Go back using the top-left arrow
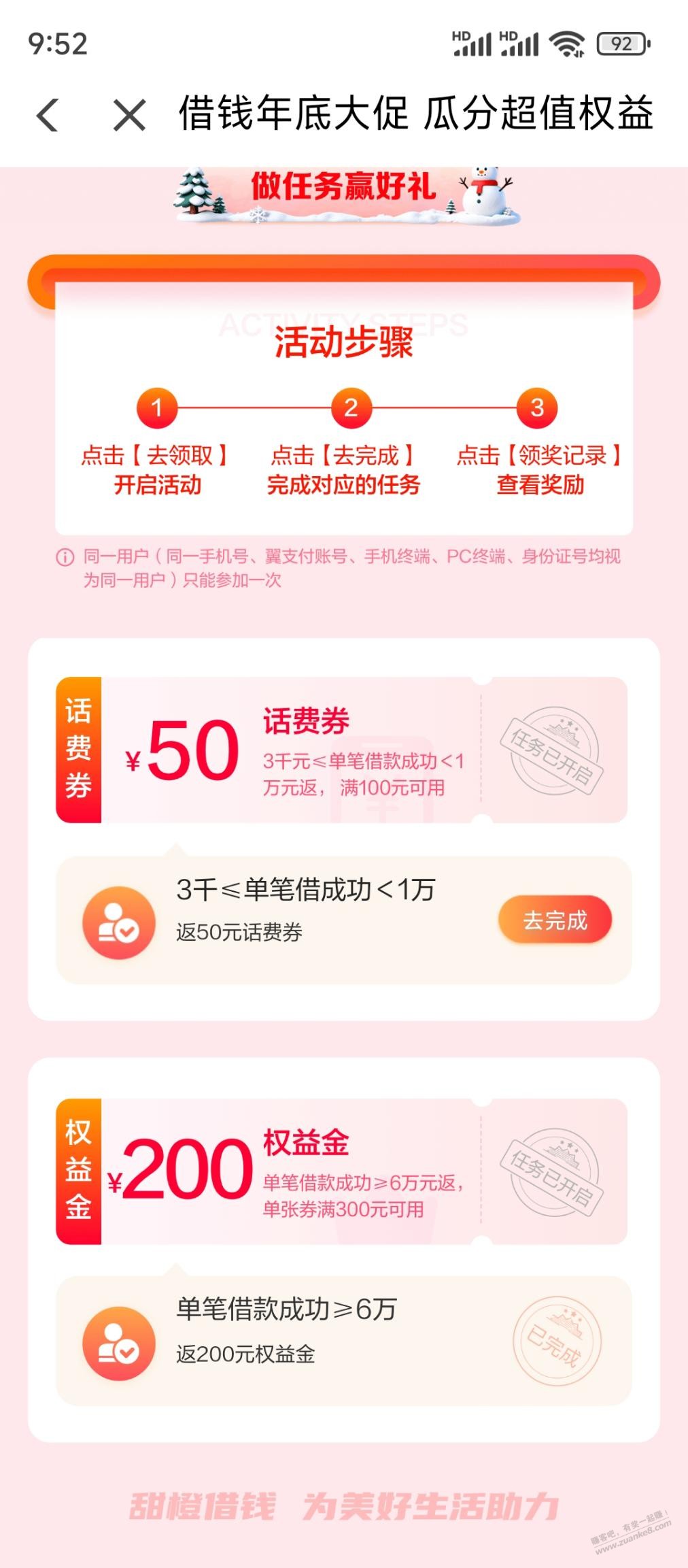This screenshot has height=1568, width=688. 48,114
